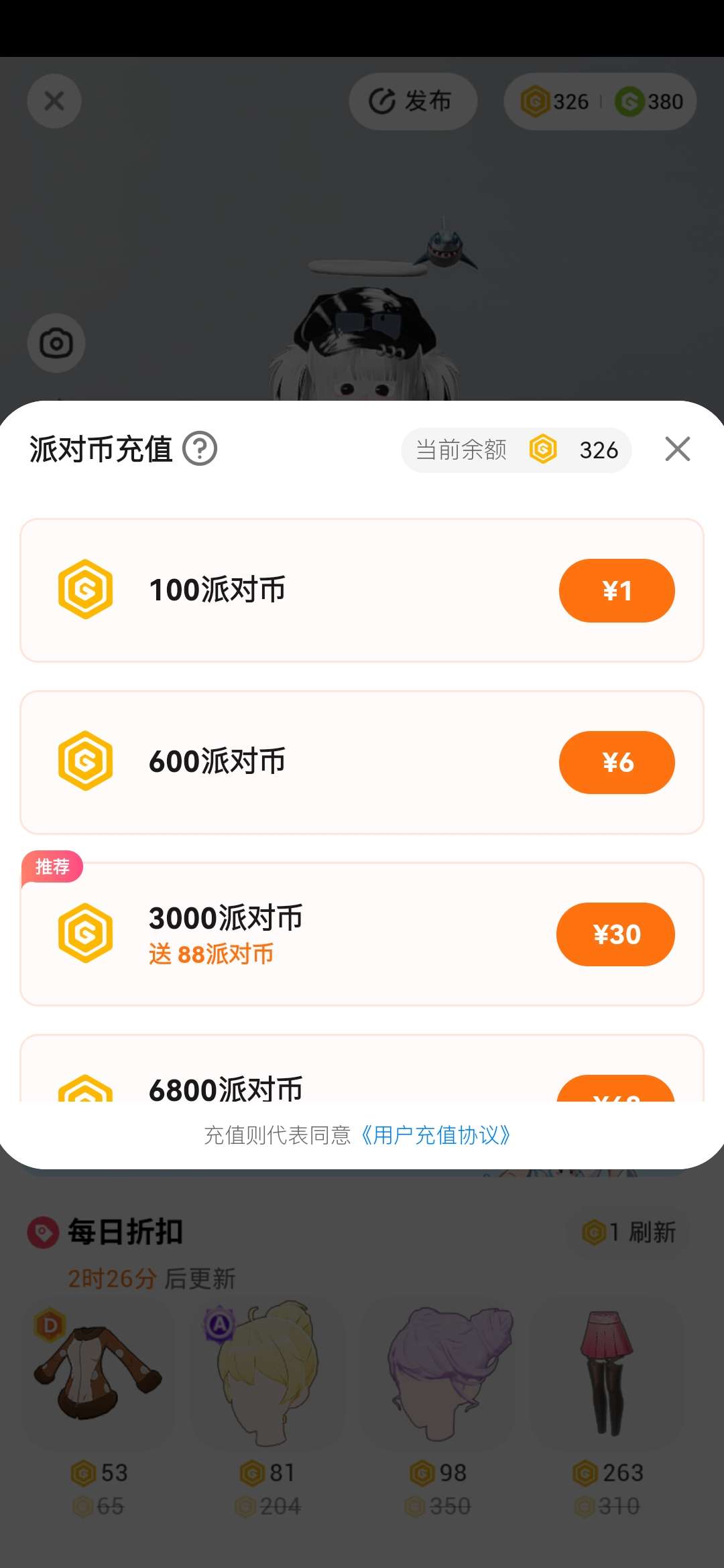
Task: Select the 6800派对币 recharge card
Action: pos(362,1072)
